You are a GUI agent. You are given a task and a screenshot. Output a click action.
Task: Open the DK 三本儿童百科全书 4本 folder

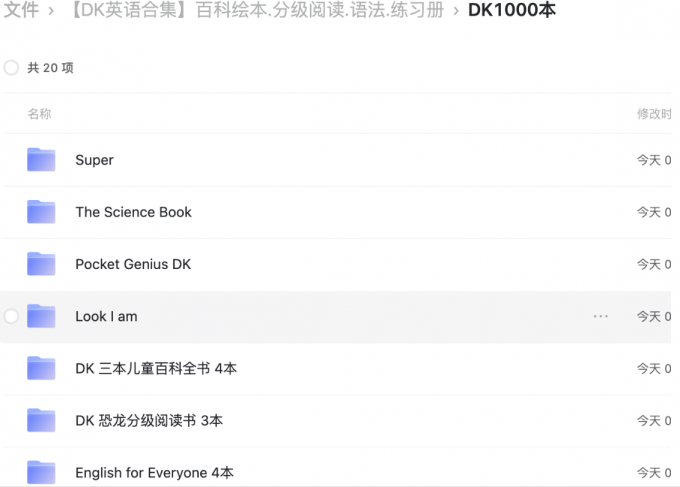(x=155, y=368)
